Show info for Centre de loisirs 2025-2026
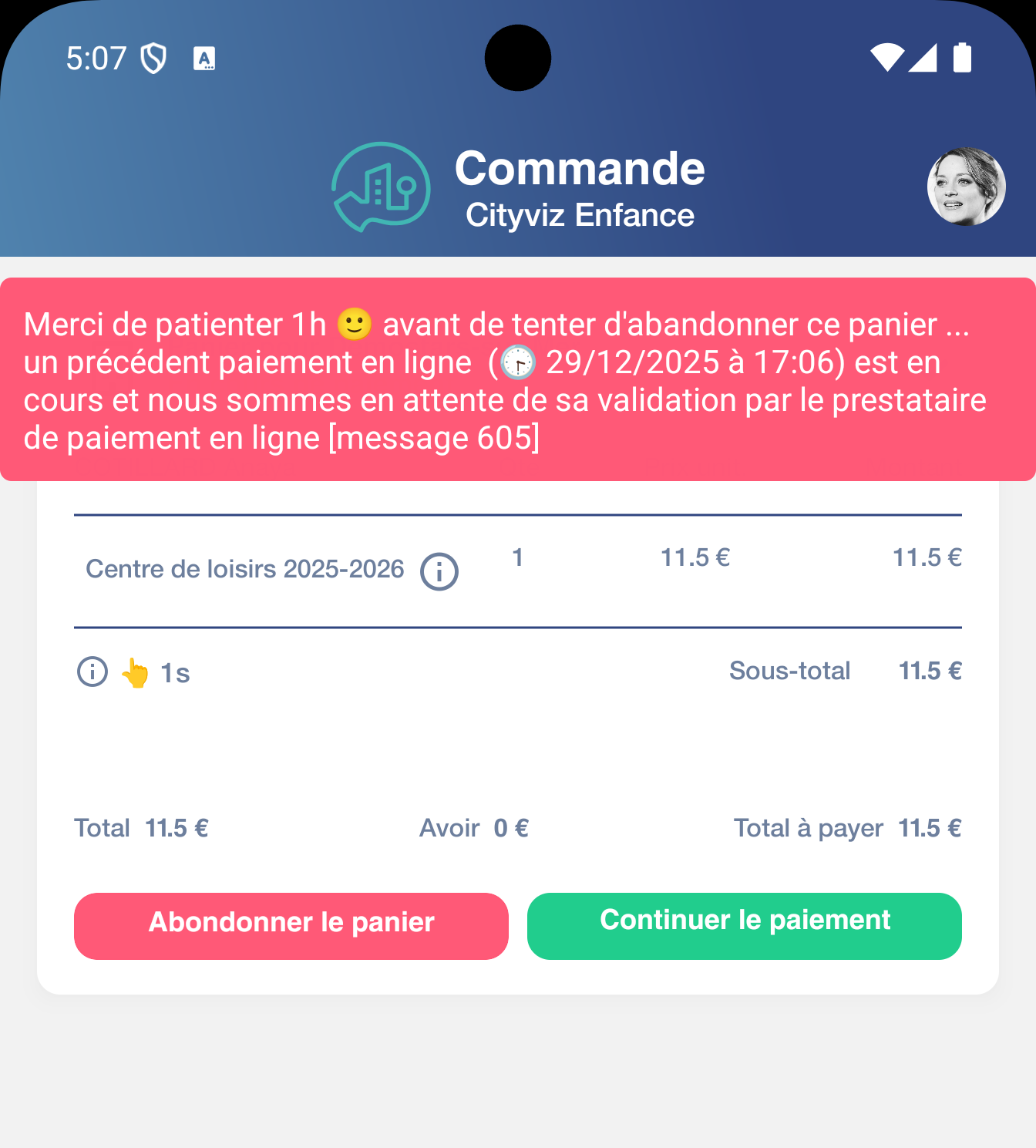 click(439, 572)
